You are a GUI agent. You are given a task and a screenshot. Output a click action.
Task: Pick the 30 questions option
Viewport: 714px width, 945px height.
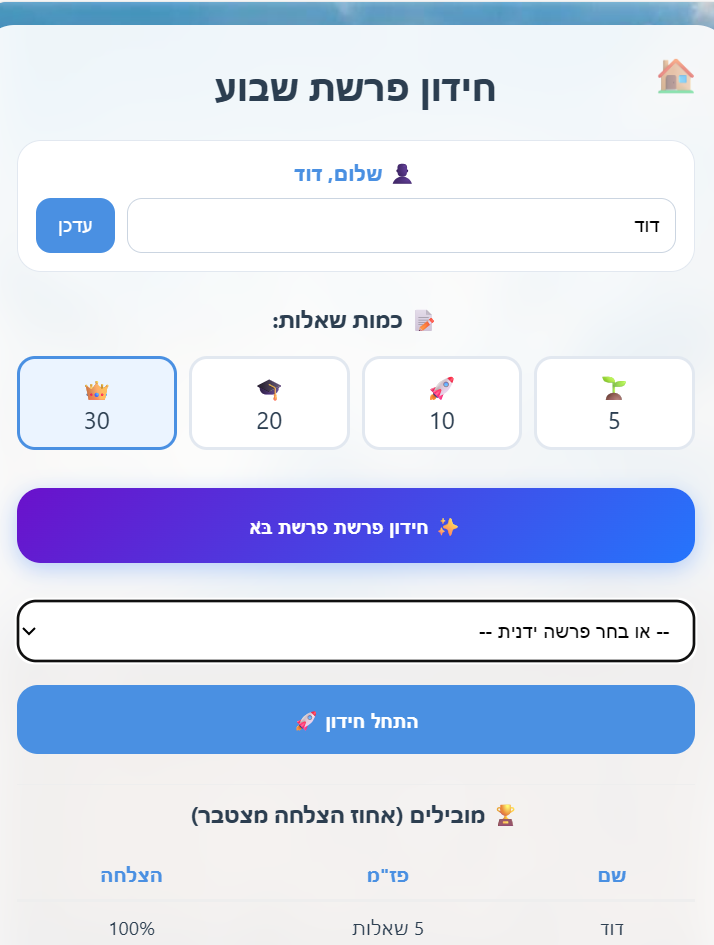click(x=97, y=403)
